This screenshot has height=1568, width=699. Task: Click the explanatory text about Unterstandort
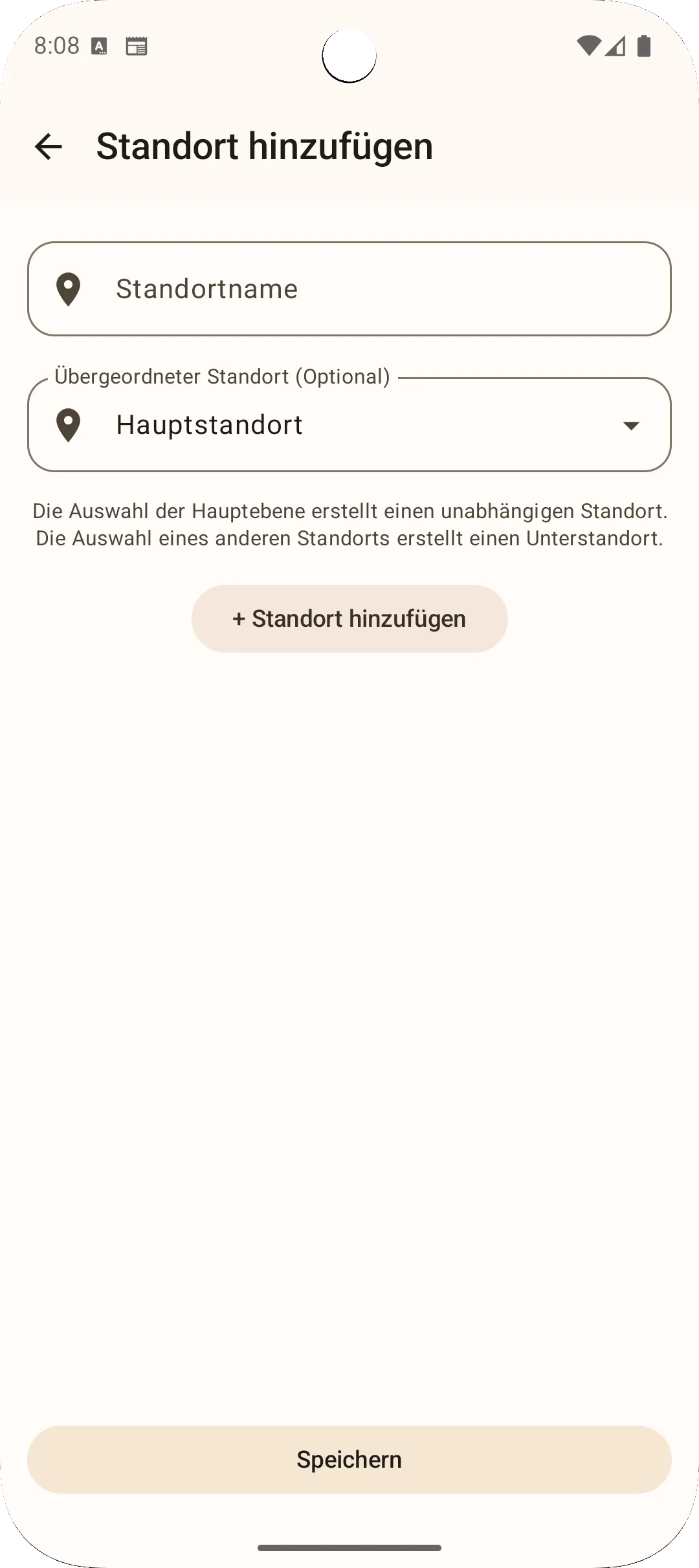(349, 525)
